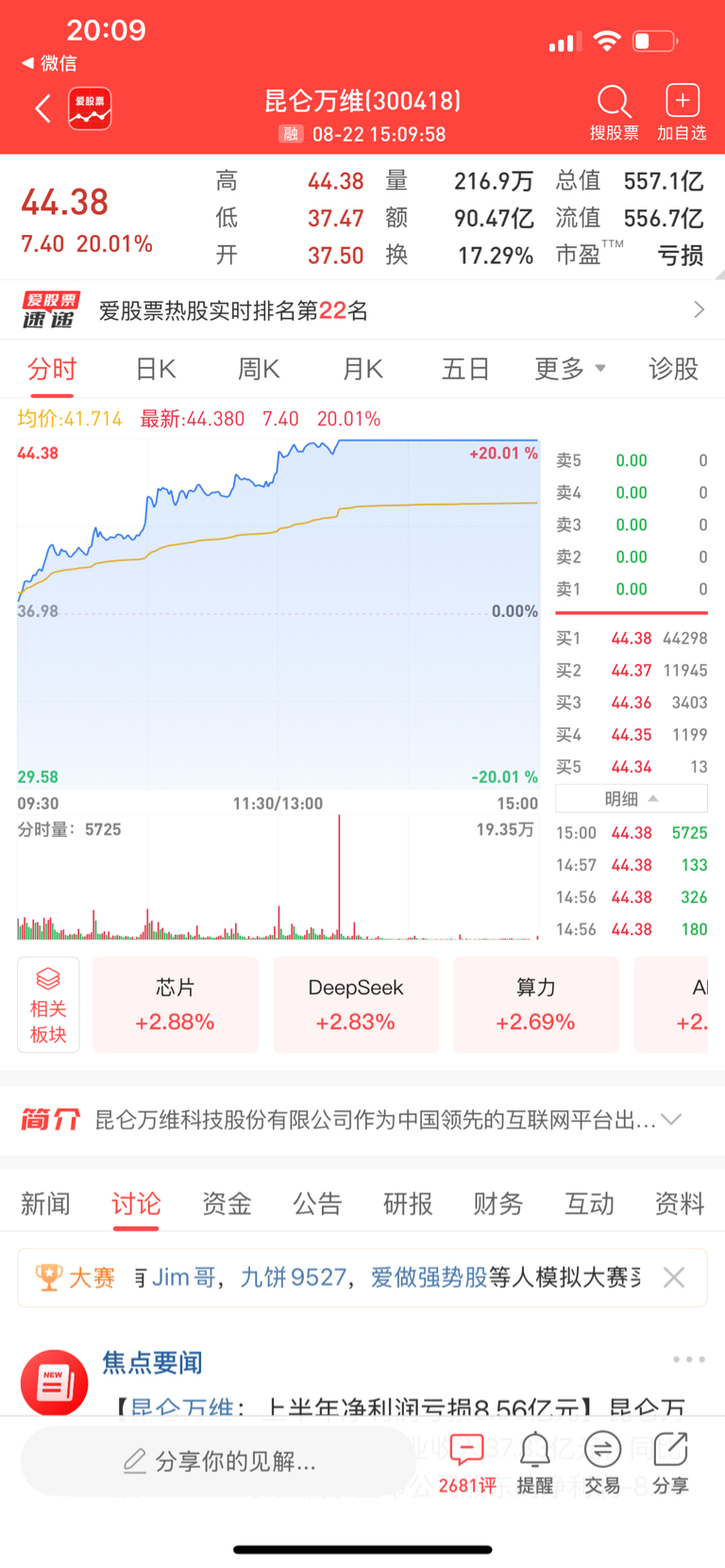725x1568 pixels.
Task: Open the 诊股 diagnosis tab
Action: point(673,369)
